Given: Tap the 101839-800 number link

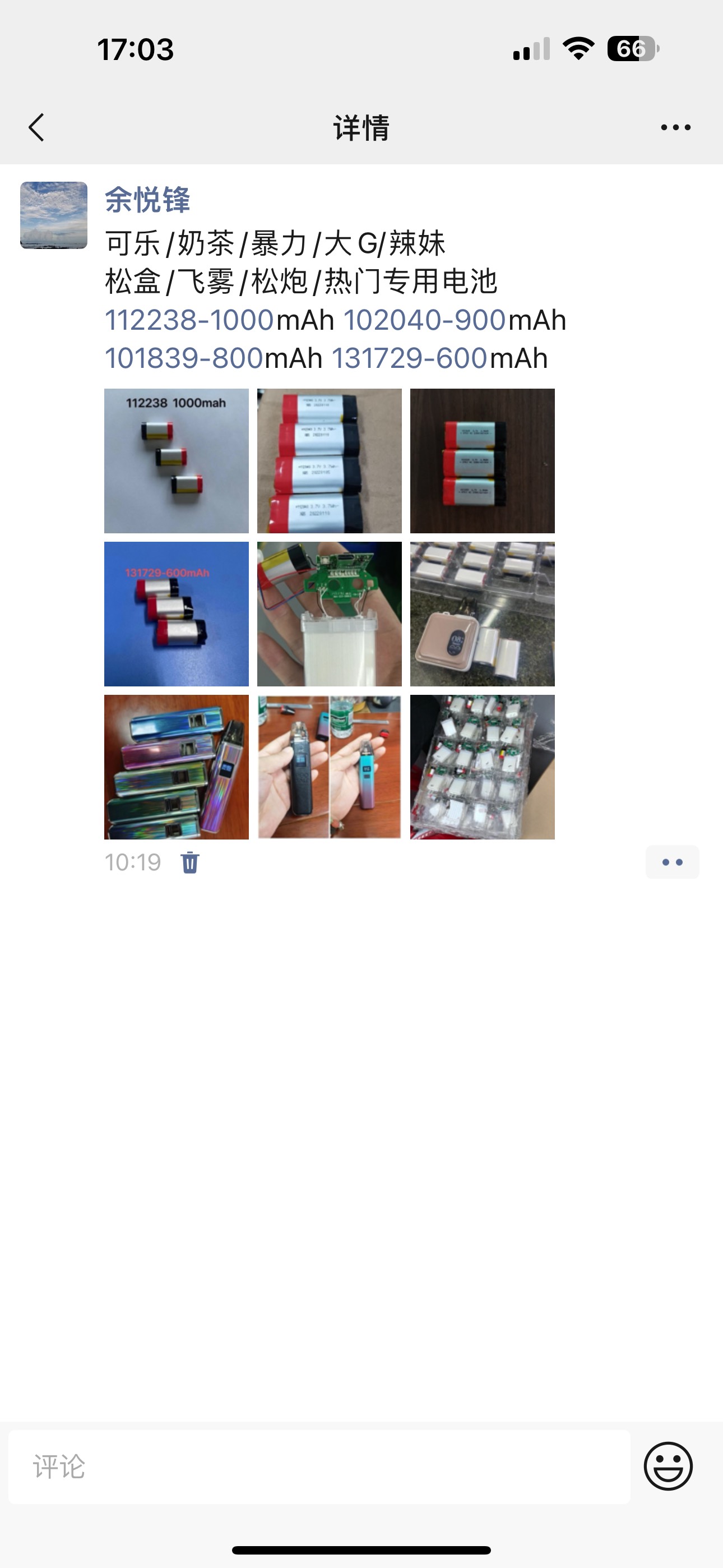Looking at the screenshot, I should point(184,358).
